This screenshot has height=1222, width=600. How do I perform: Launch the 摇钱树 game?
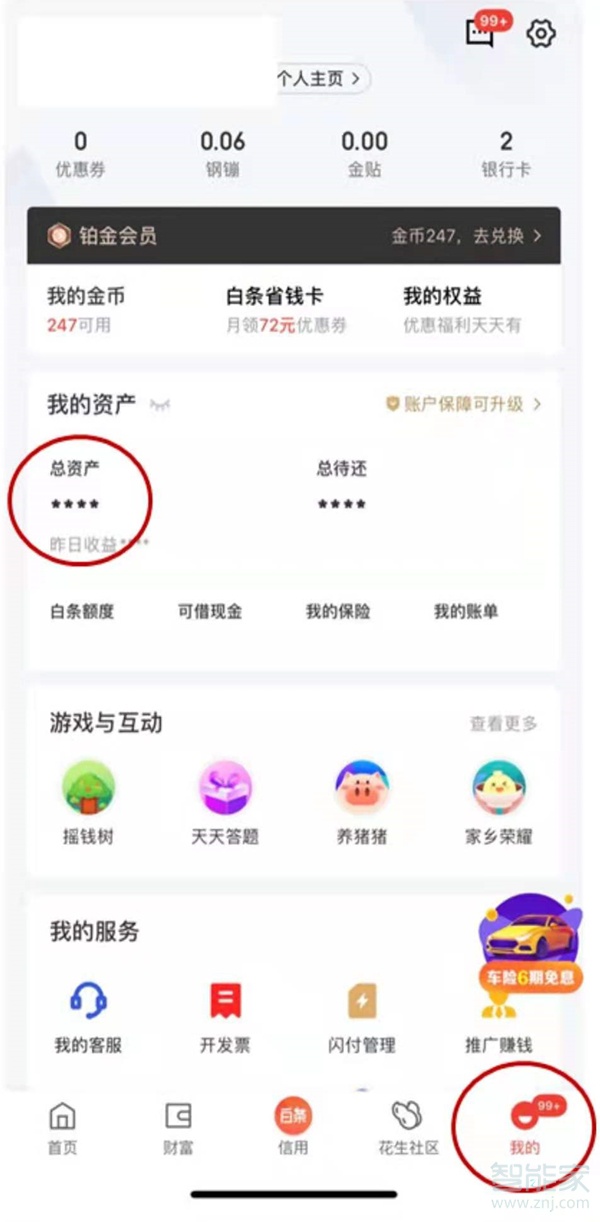coord(88,802)
